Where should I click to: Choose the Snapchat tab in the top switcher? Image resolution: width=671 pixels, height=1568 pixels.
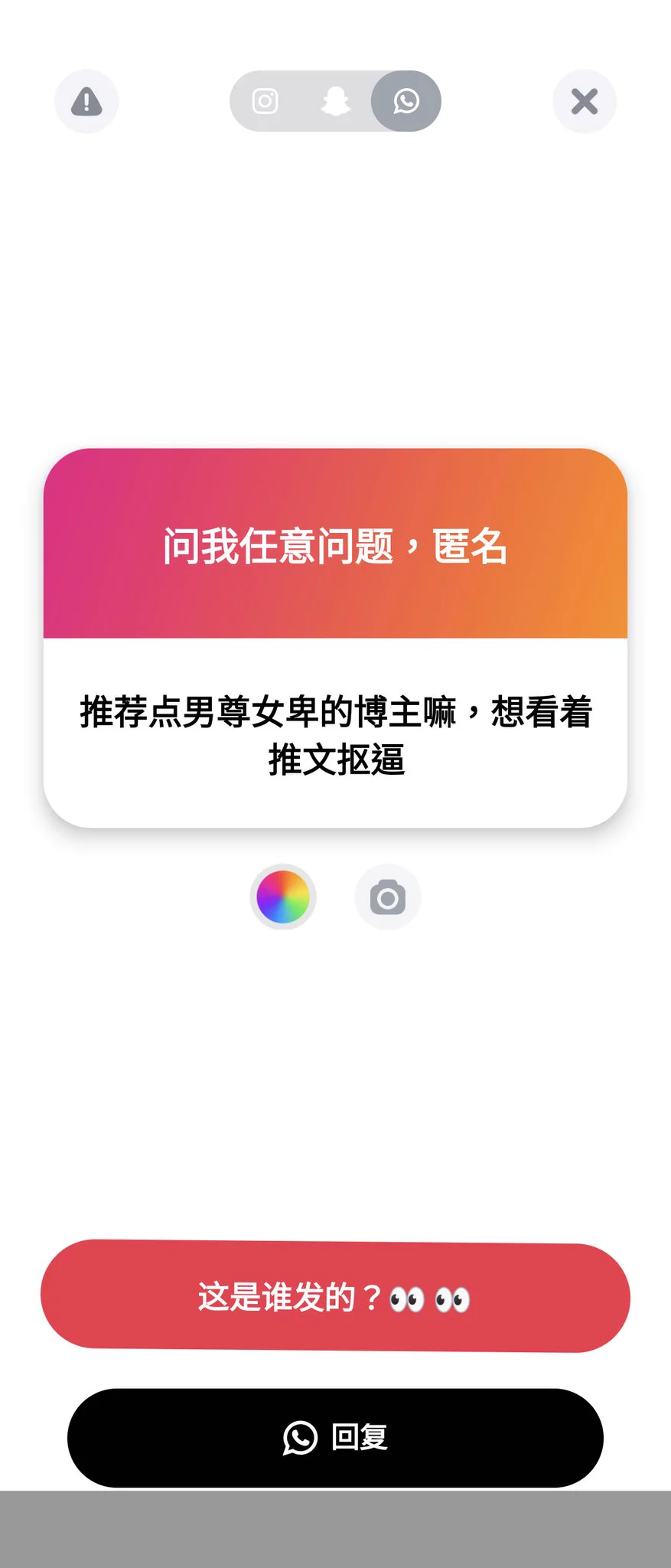(334, 101)
